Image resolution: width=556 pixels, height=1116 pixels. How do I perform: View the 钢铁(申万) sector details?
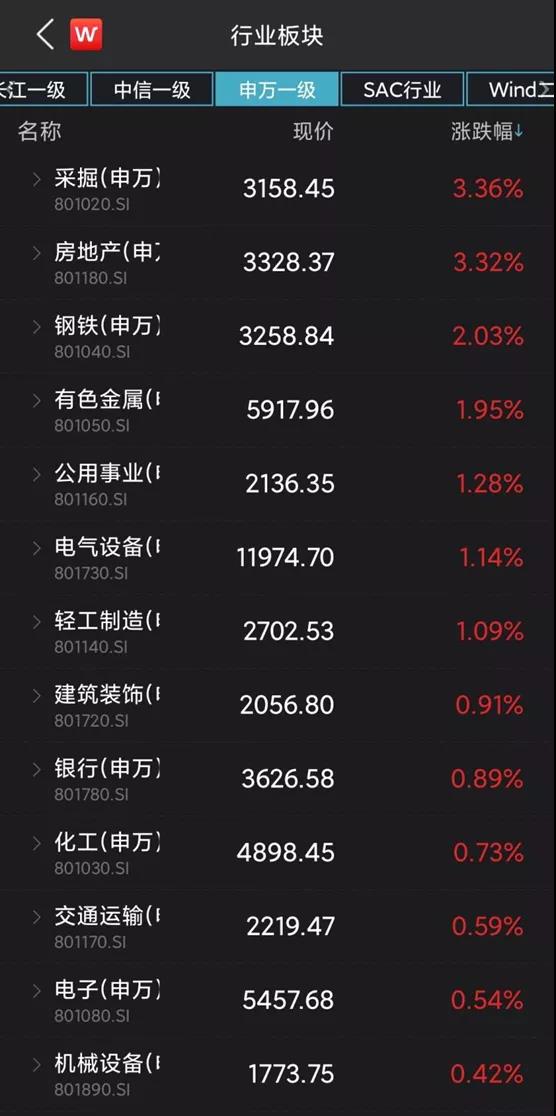coord(278,337)
